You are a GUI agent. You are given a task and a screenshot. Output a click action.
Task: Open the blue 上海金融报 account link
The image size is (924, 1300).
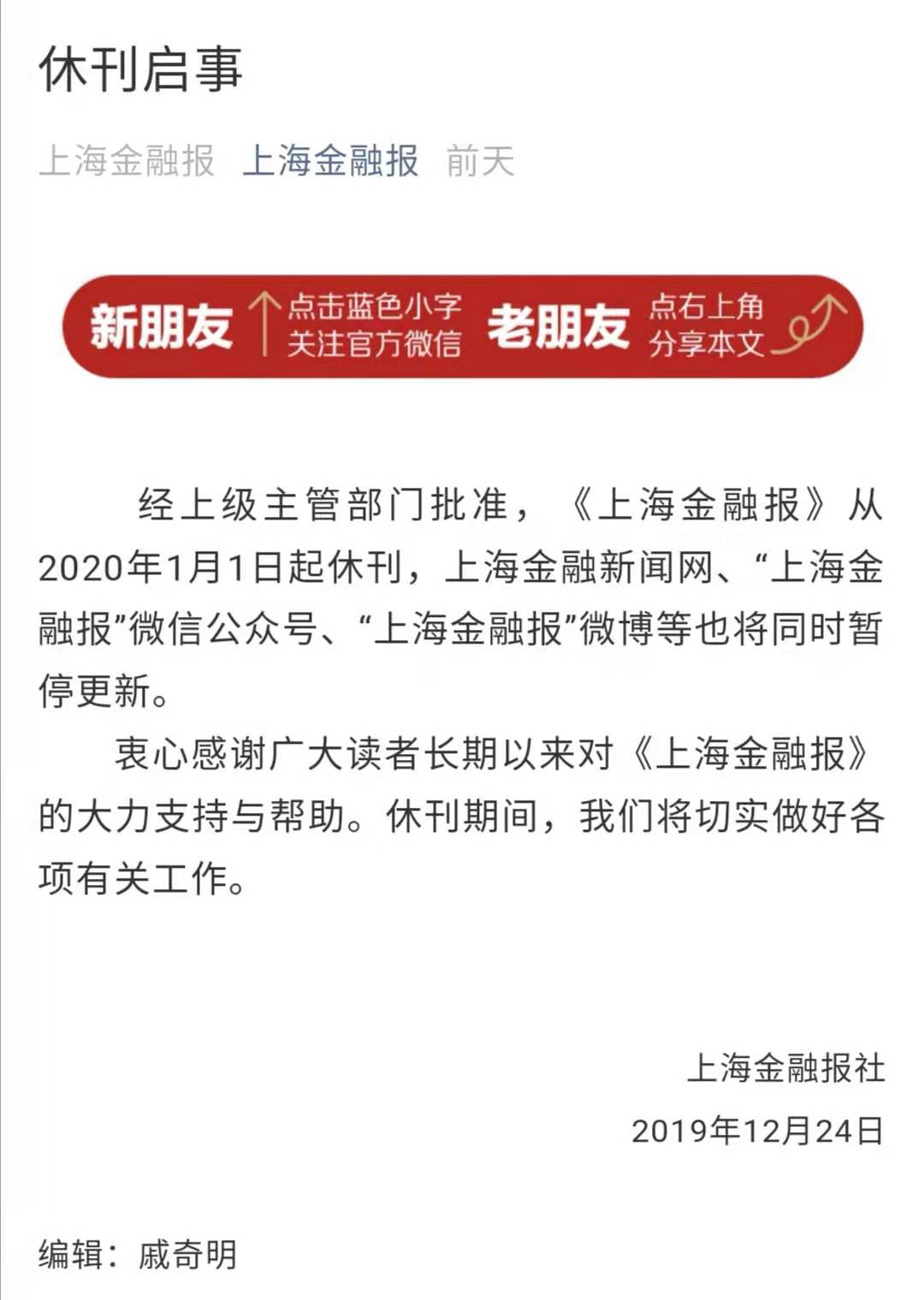pos(330,161)
